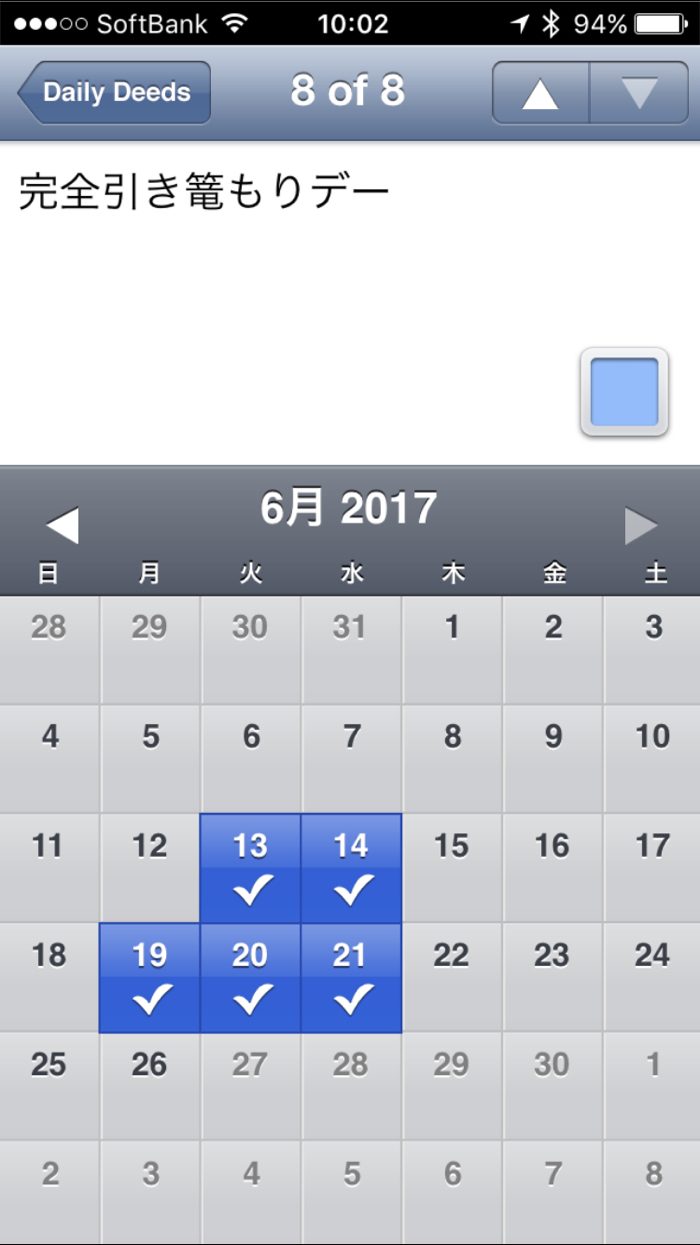Uncheck June 19 in the calendar
The width and height of the screenshot is (700, 1245).
[150, 977]
